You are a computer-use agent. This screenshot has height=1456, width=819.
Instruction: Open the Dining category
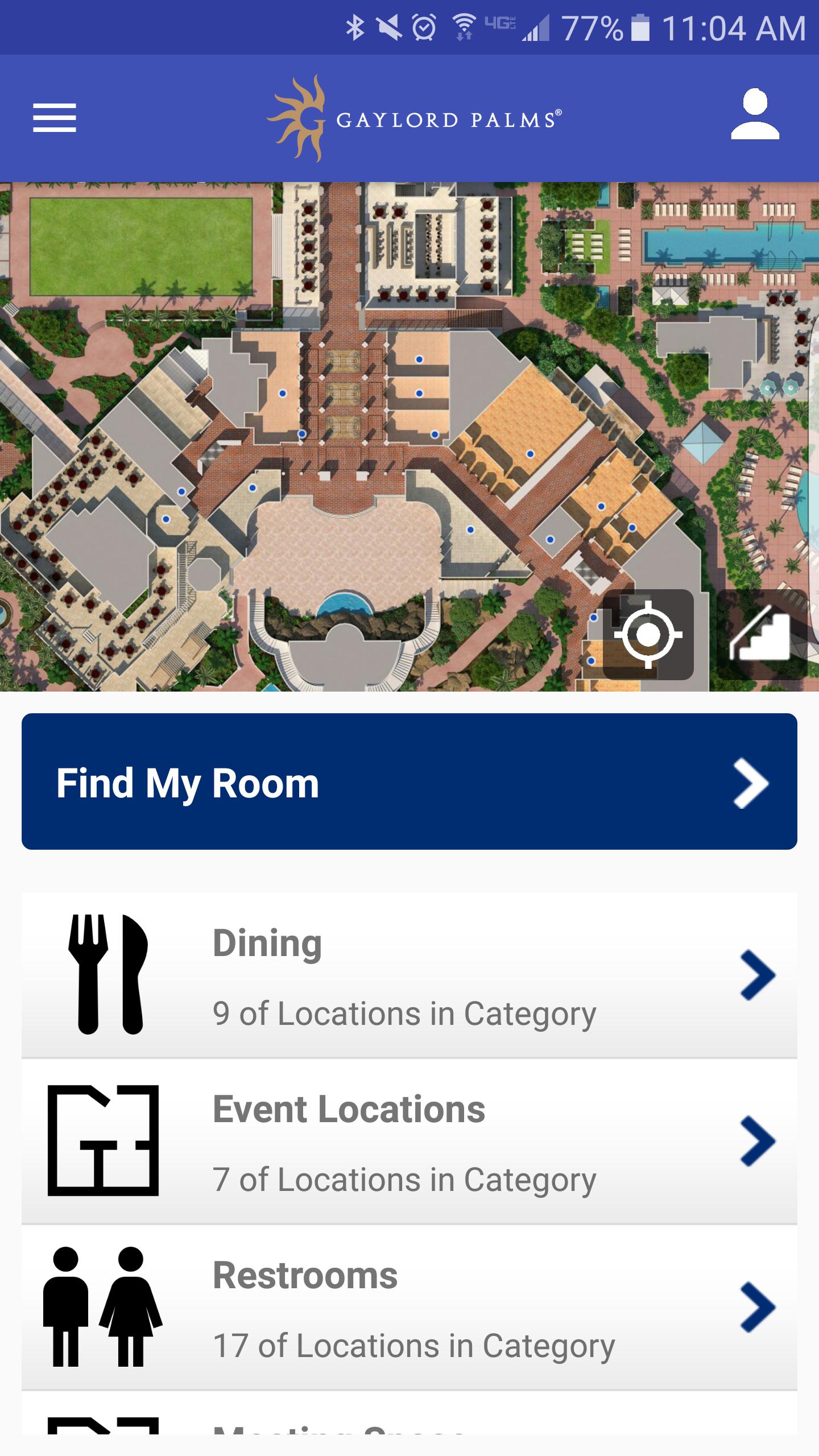click(x=409, y=975)
